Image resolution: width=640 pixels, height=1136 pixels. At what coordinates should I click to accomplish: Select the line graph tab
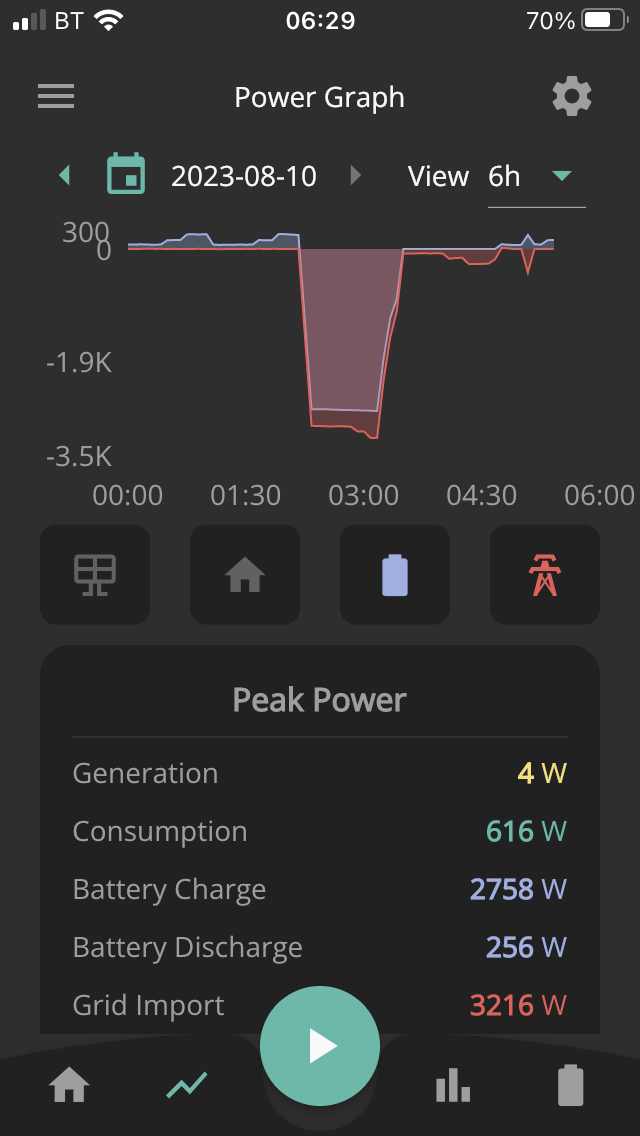pos(187,1085)
